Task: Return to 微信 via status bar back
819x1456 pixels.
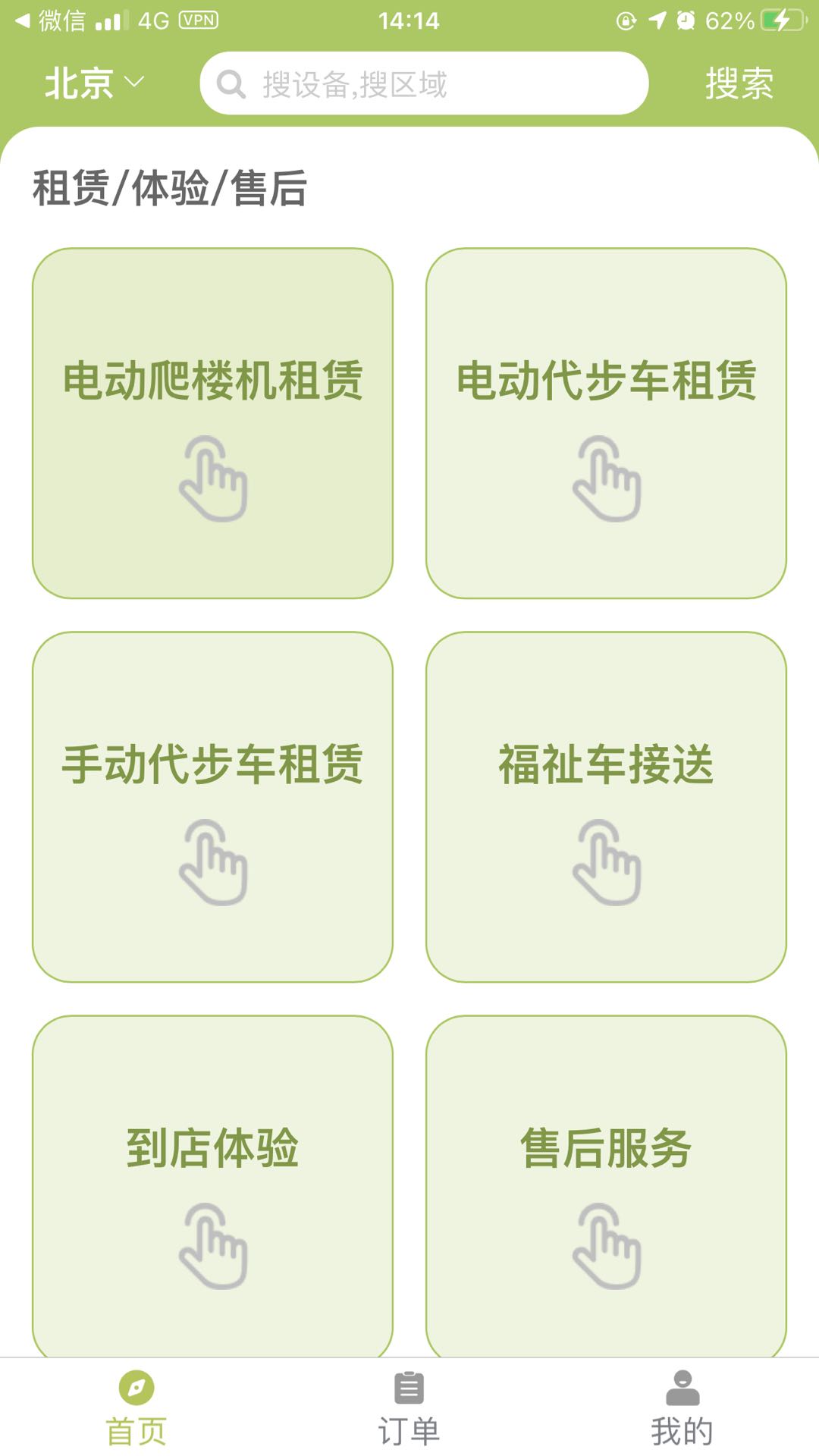Action: [x=50, y=21]
